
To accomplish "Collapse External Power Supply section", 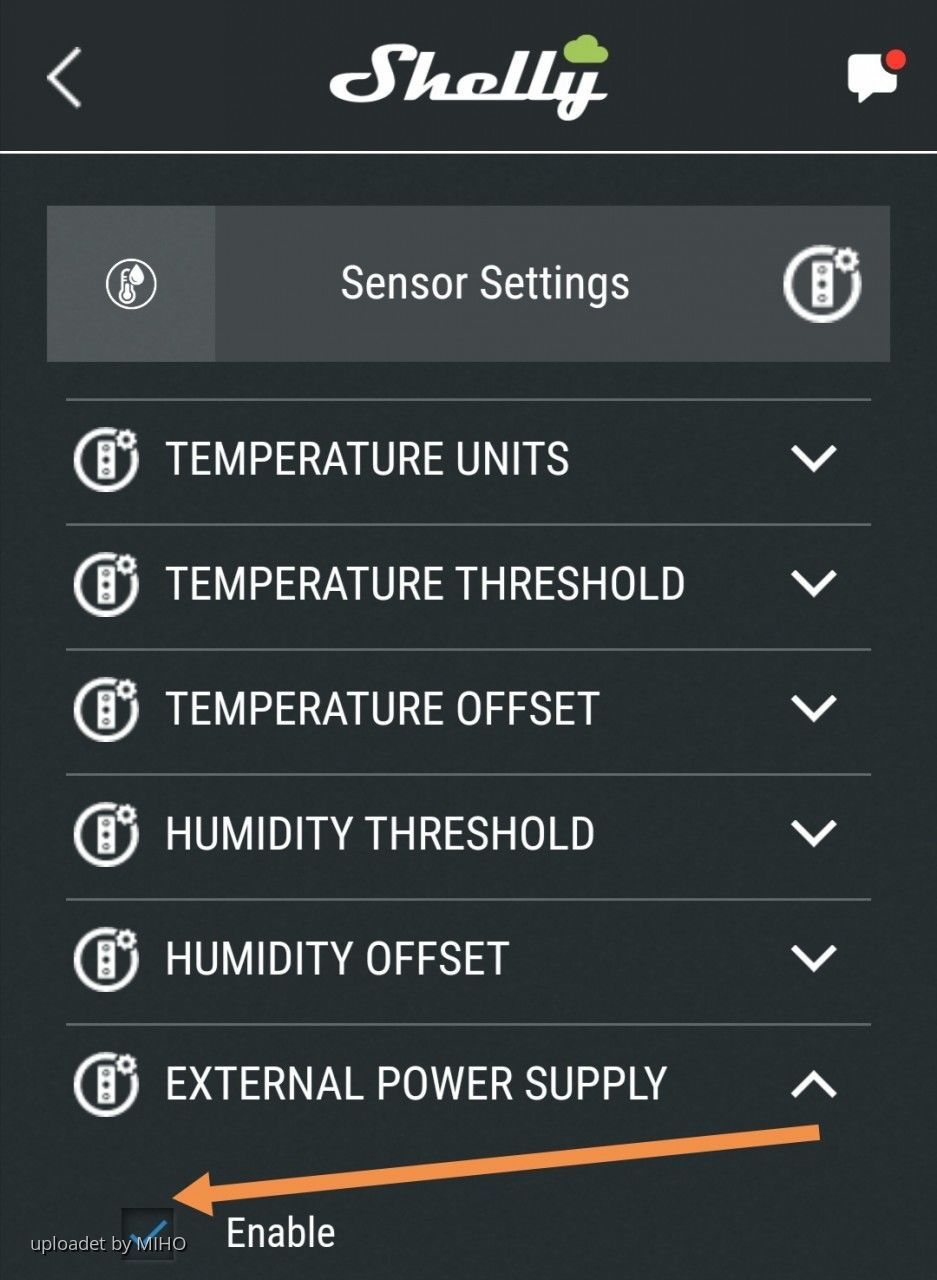I will (x=813, y=1084).
